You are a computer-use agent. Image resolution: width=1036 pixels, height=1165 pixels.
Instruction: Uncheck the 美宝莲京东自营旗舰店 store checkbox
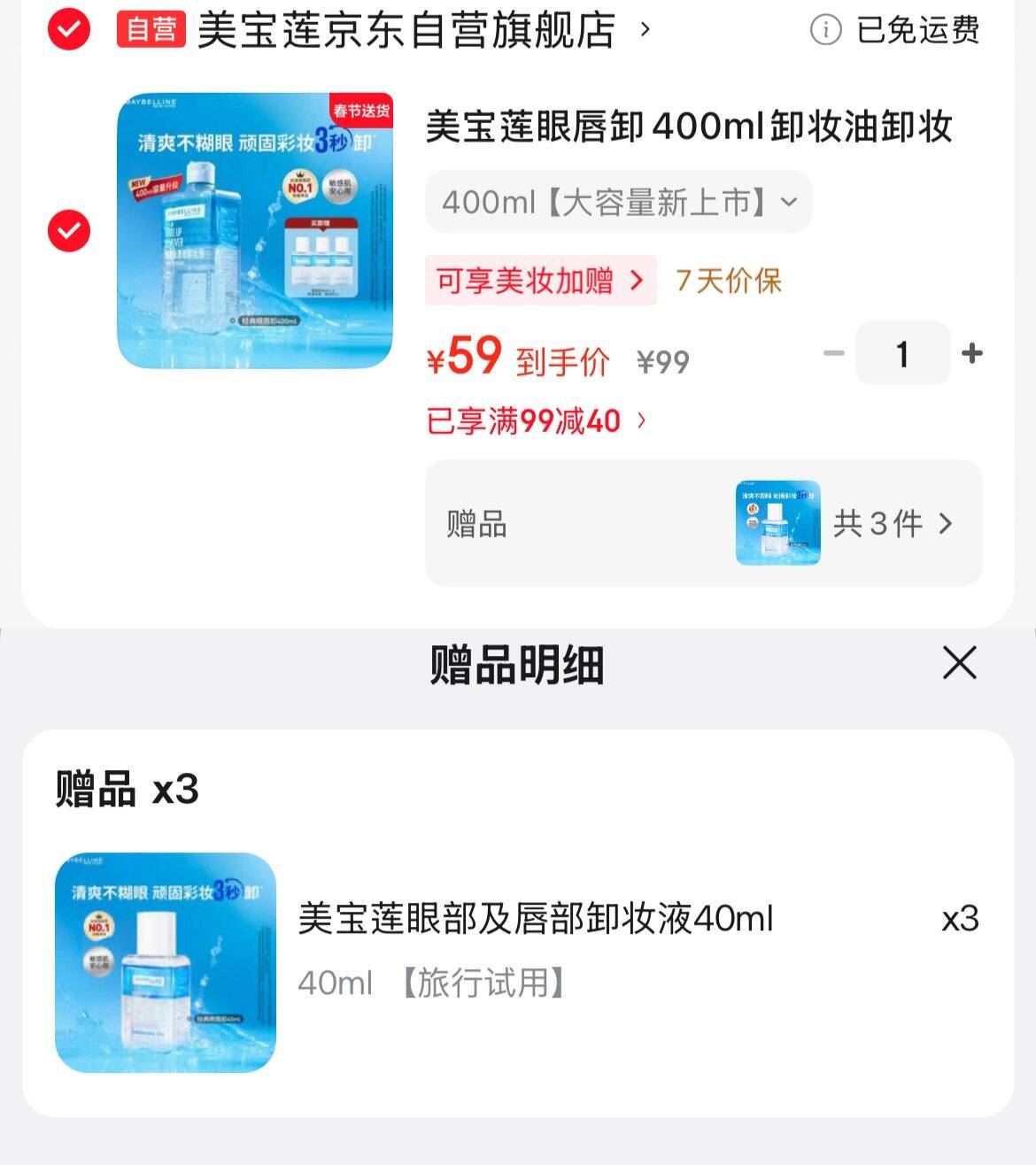point(69,30)
